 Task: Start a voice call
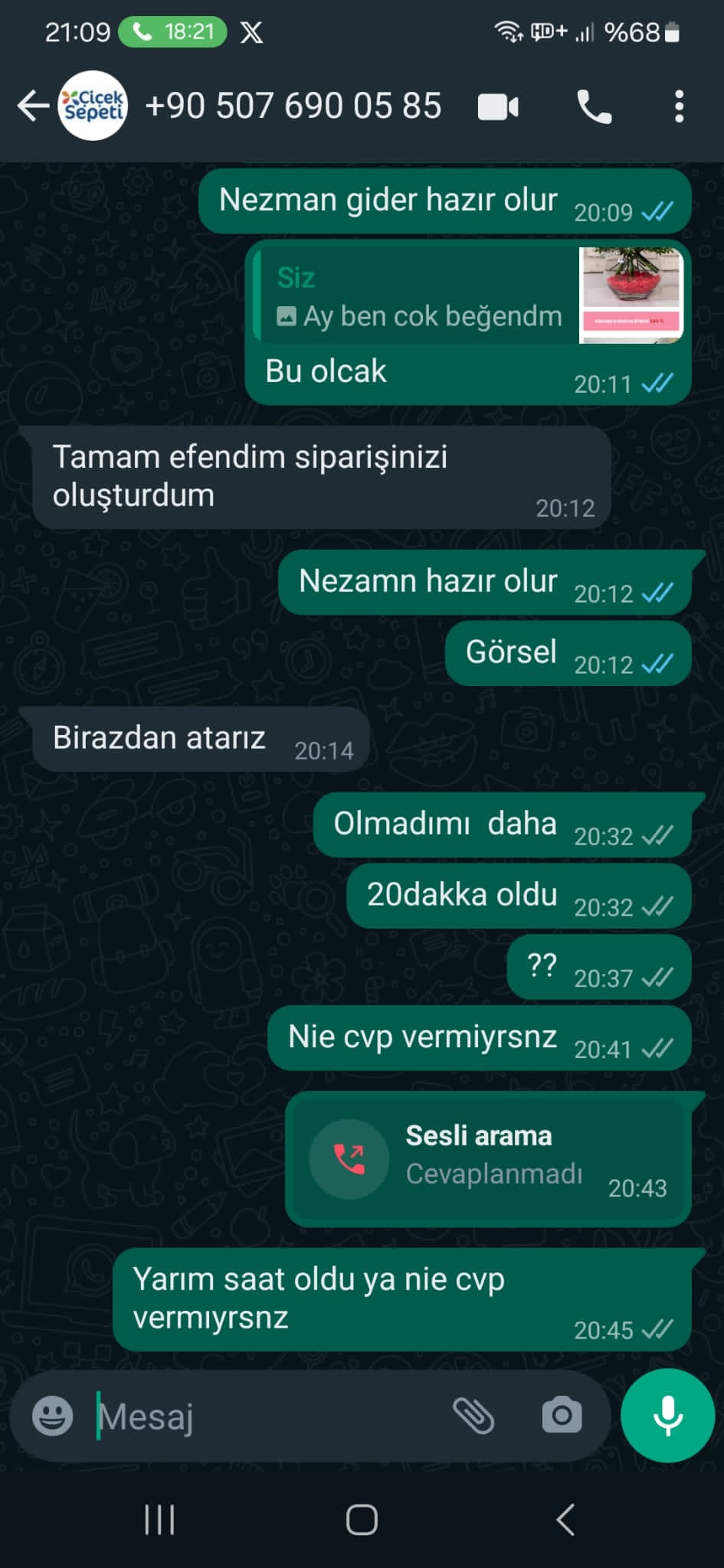pyautogui.click(x=594, y=106)
